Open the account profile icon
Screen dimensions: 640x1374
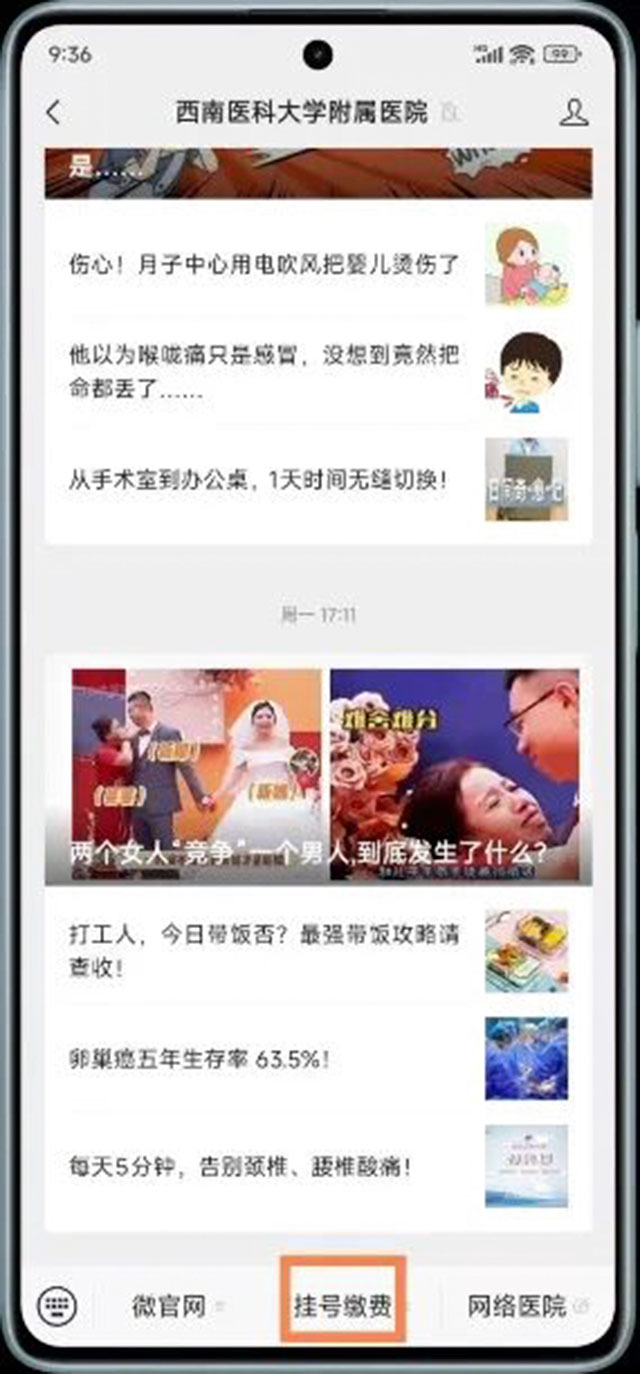click(x=574, y=112)
